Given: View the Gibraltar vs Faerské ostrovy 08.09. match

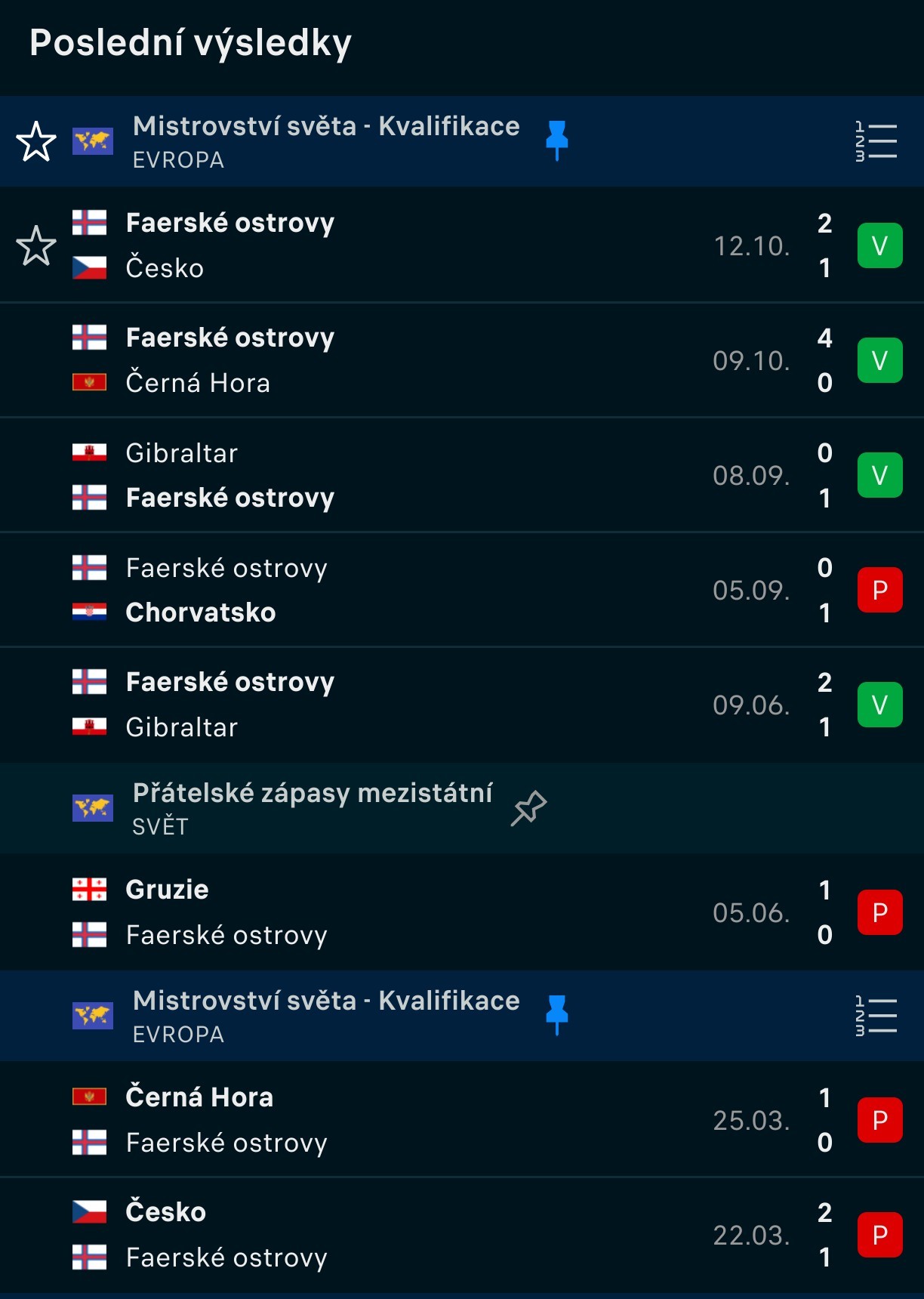Looking at the screenshot, I should pyautogui.click(x=453, y=475).
